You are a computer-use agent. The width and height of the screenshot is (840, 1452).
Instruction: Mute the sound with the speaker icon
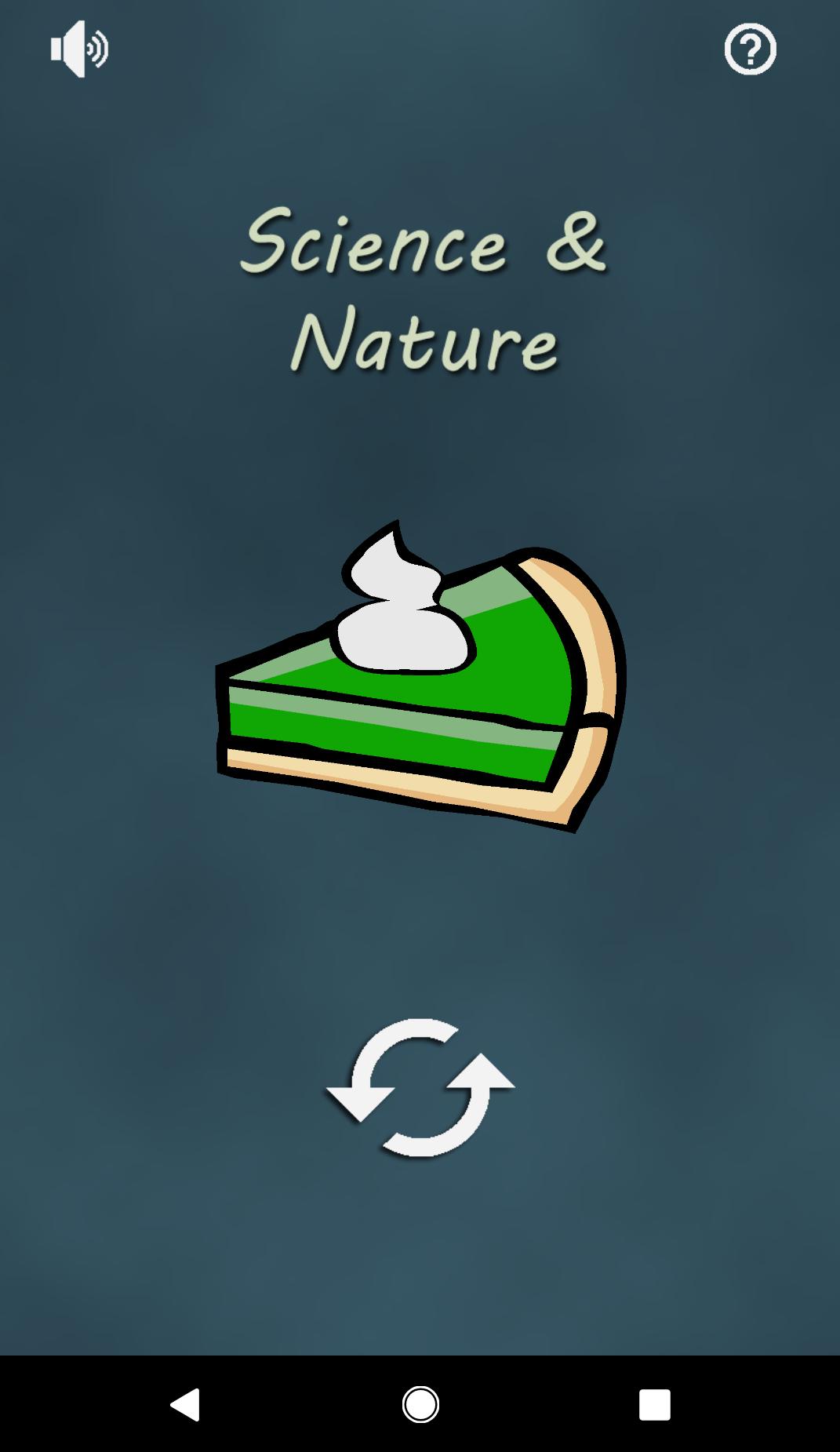[x=78, y=49]
